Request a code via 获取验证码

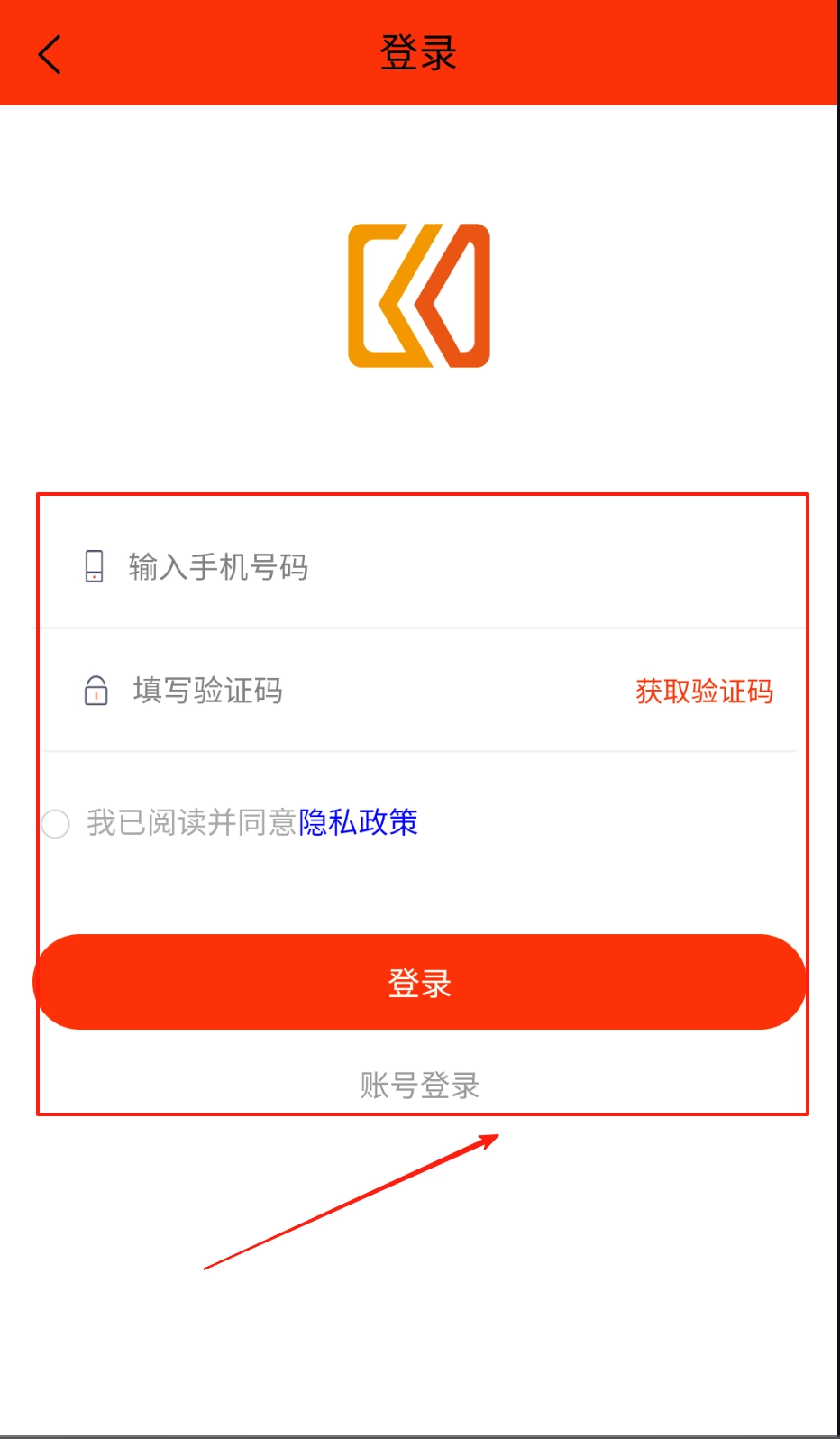click(x=704, y=692)
